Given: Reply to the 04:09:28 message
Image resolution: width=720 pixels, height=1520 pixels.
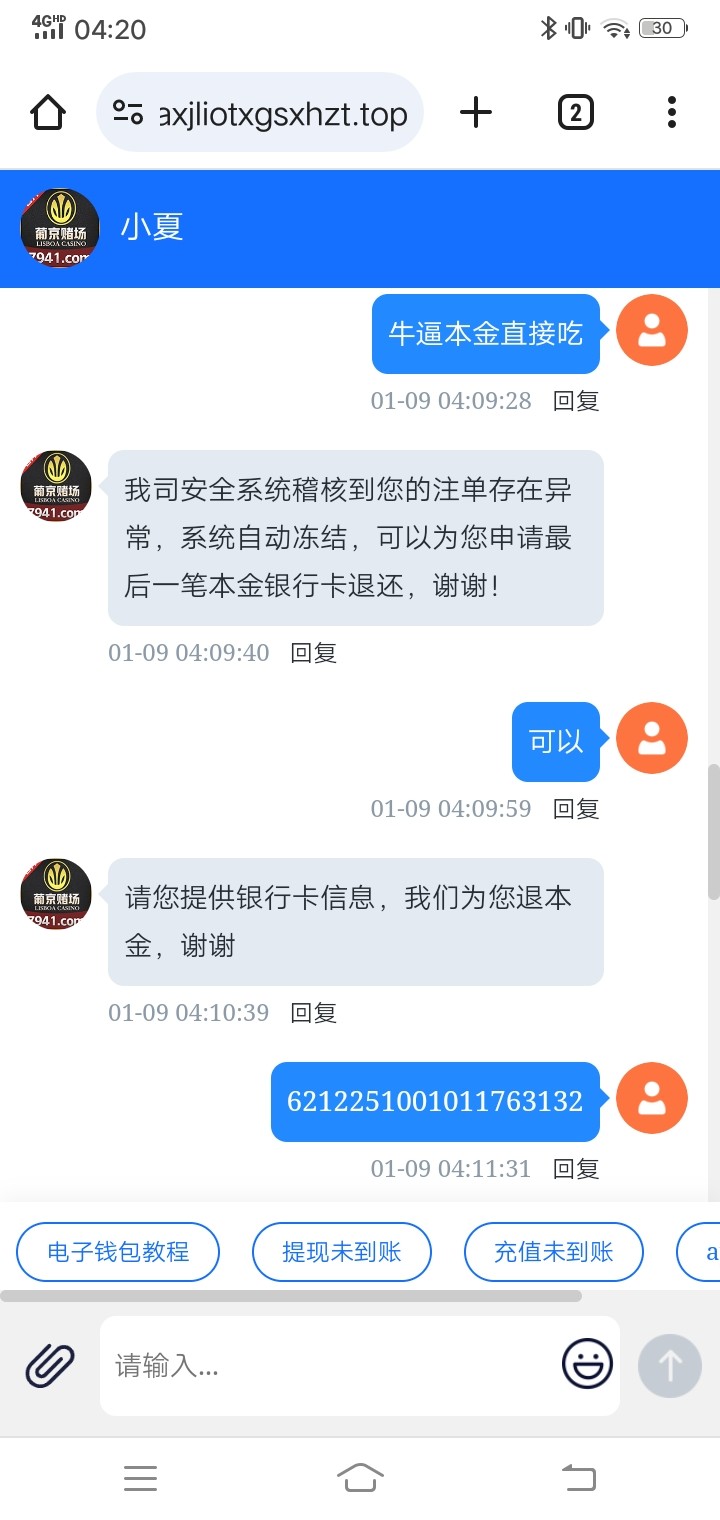Looking at the screenshot, I should coord(576,401).
